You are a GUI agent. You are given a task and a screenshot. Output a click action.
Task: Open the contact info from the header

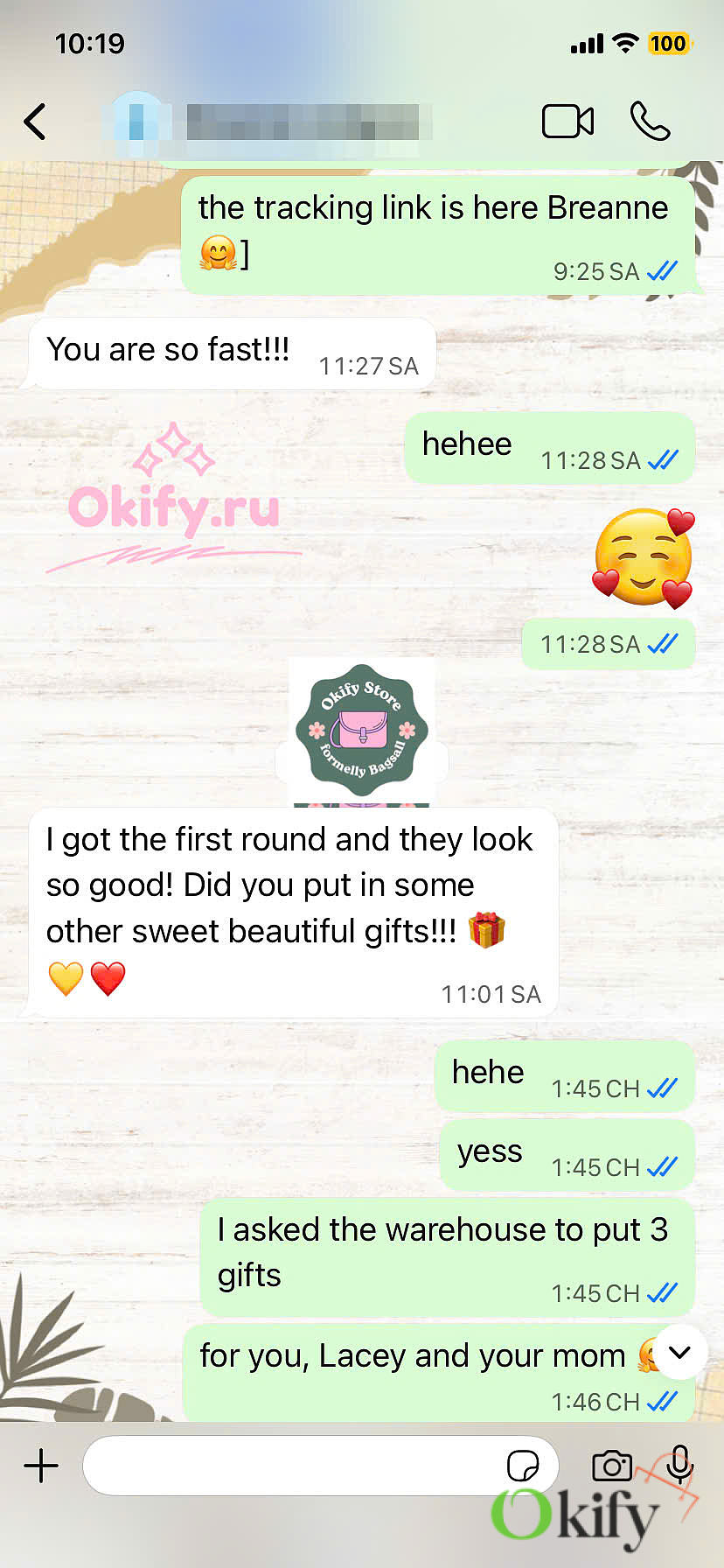pyautogui.click(x=271, y=122)
